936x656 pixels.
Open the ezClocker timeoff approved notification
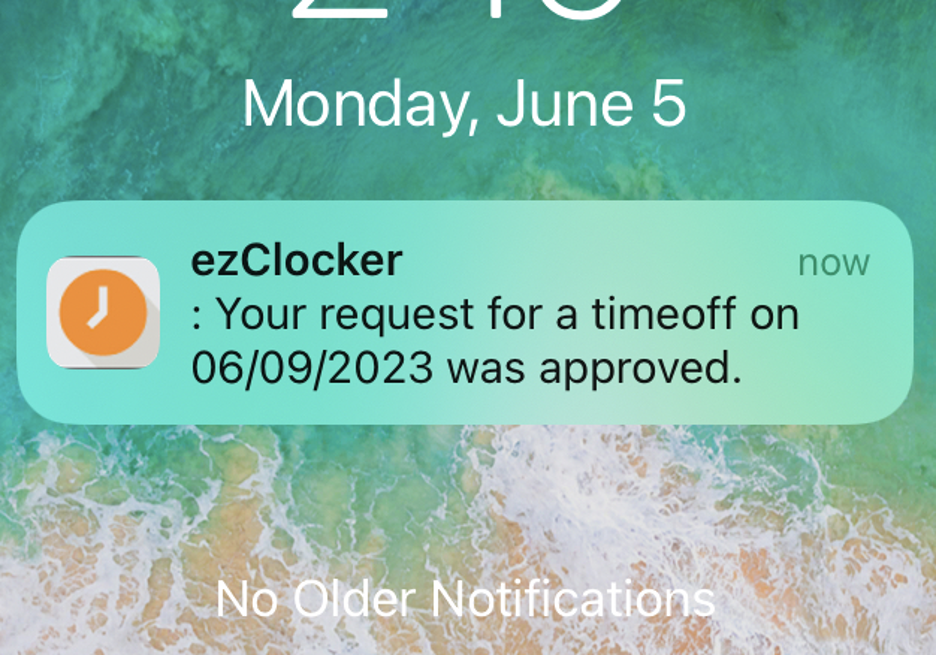(466, 313)
